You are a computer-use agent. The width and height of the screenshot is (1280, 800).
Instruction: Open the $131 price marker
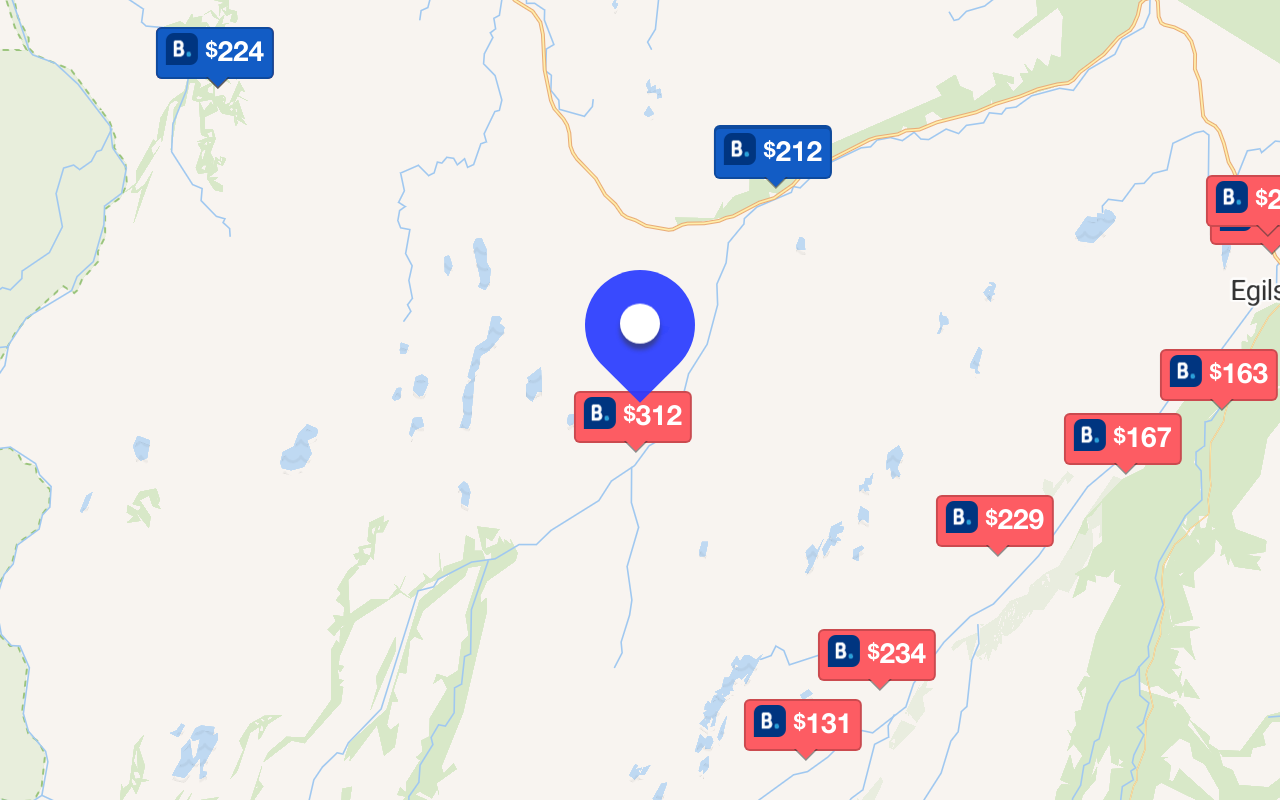(802, 724)
